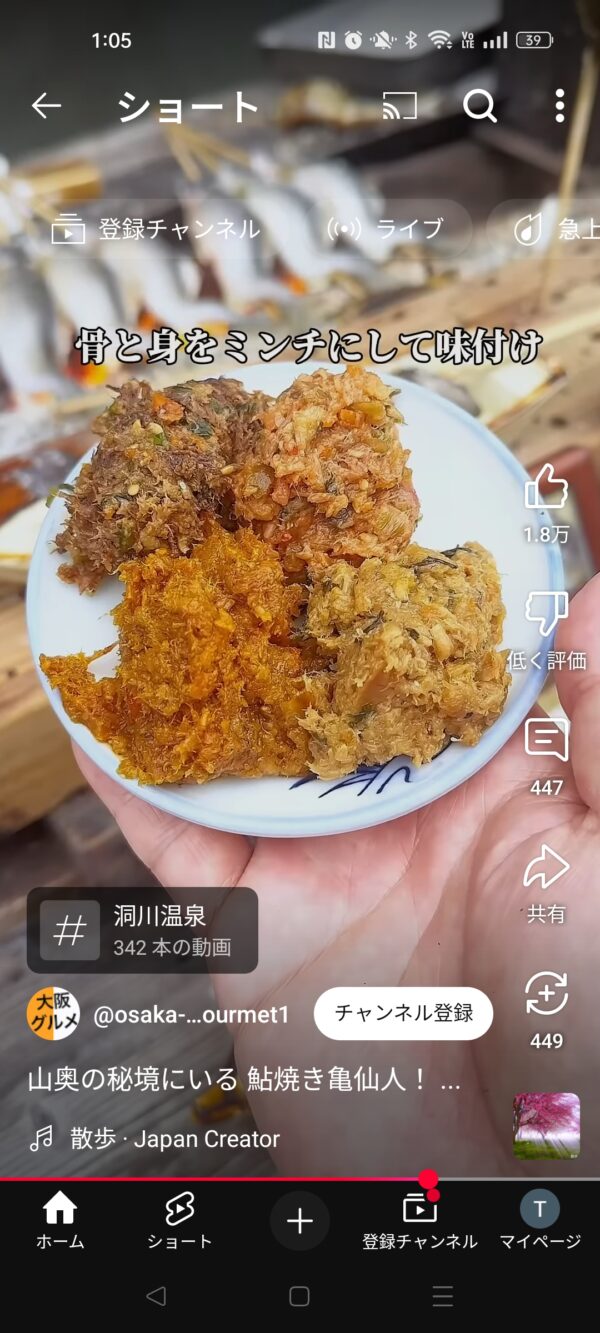Viewport: 600px width, 1333px height.
Task: Select the 登録チャンネル chip
Action: pos(157,229)
